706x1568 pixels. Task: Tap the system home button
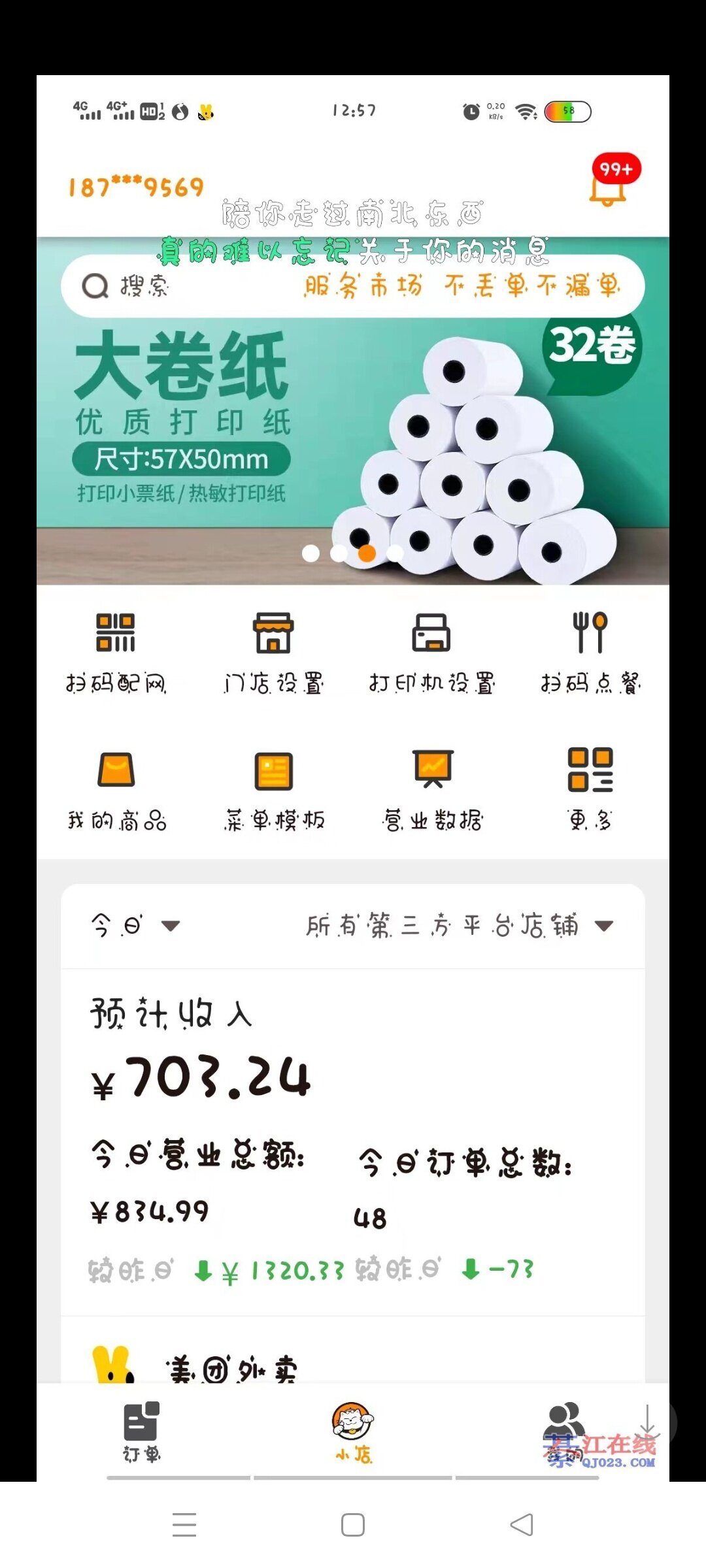tap(353, 1525)
